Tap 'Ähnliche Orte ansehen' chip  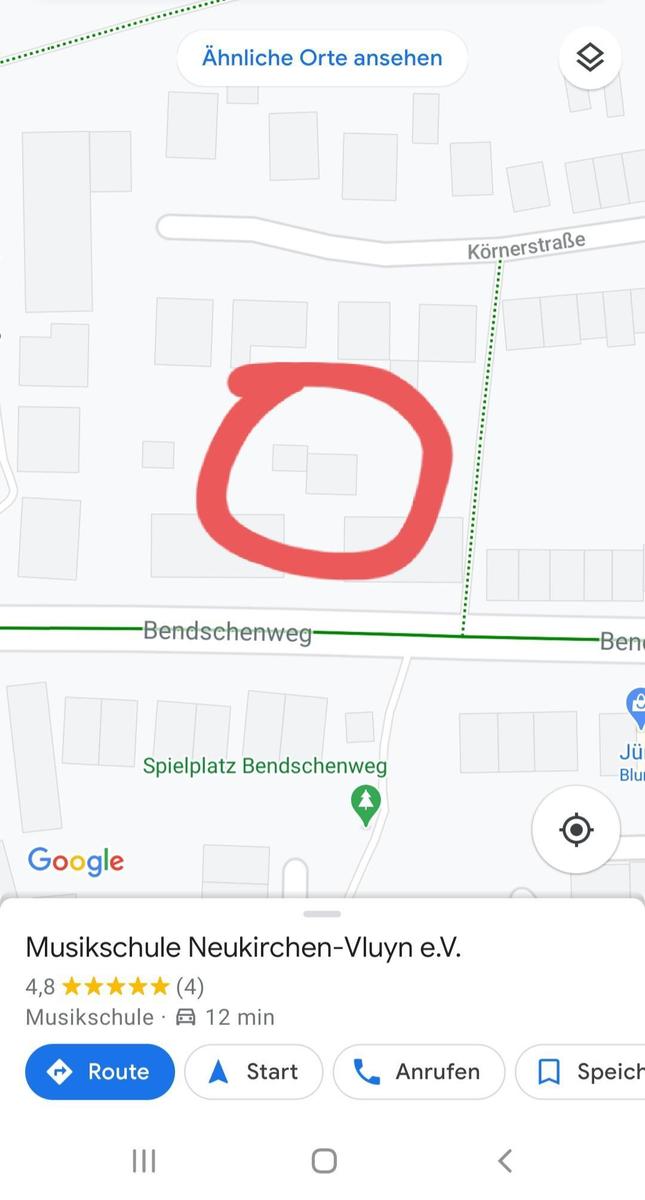321,58
